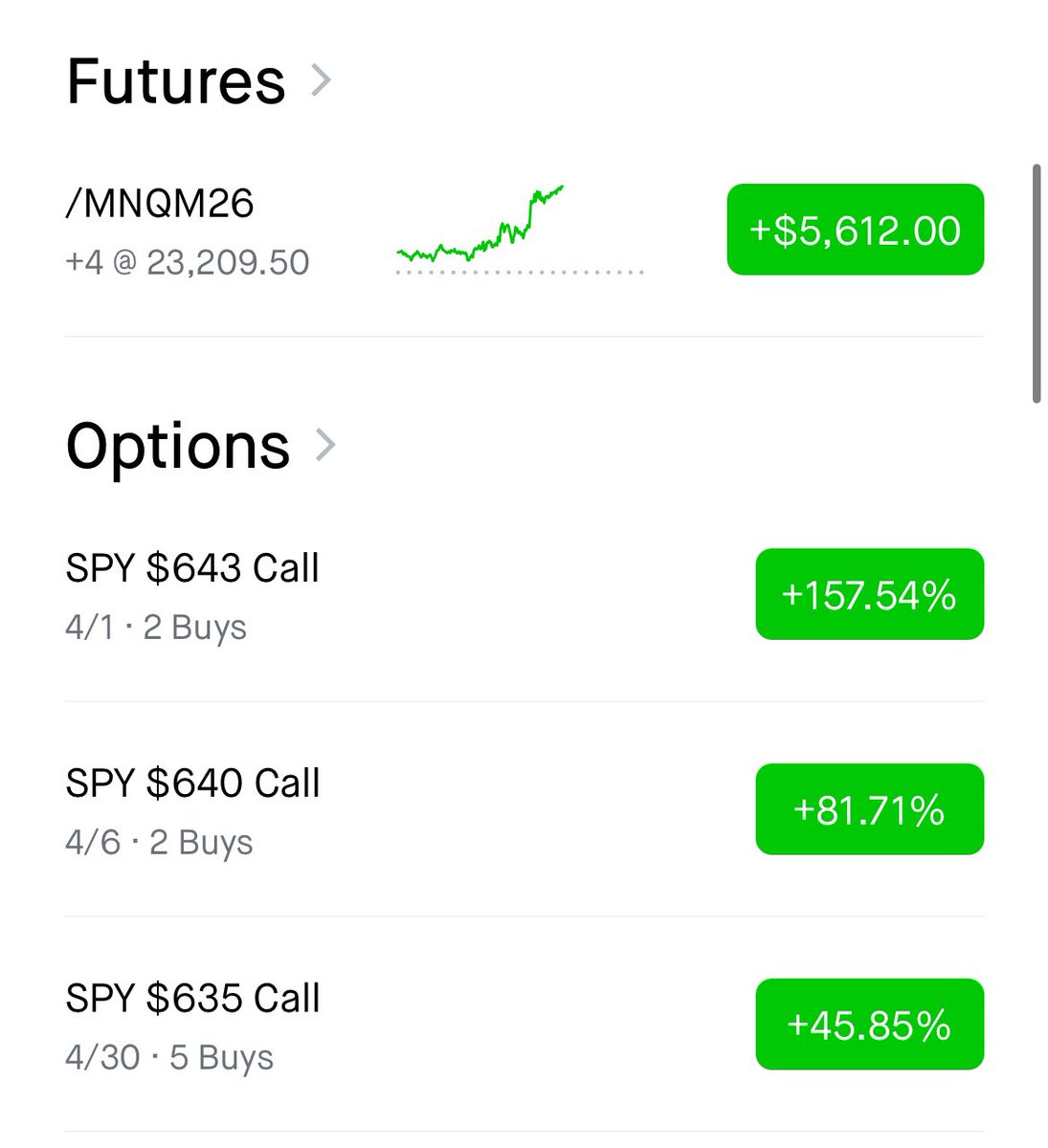Screen dimensions: 1048x1148
Task: Toggle the +81.71% return badge
Action: 869,809
